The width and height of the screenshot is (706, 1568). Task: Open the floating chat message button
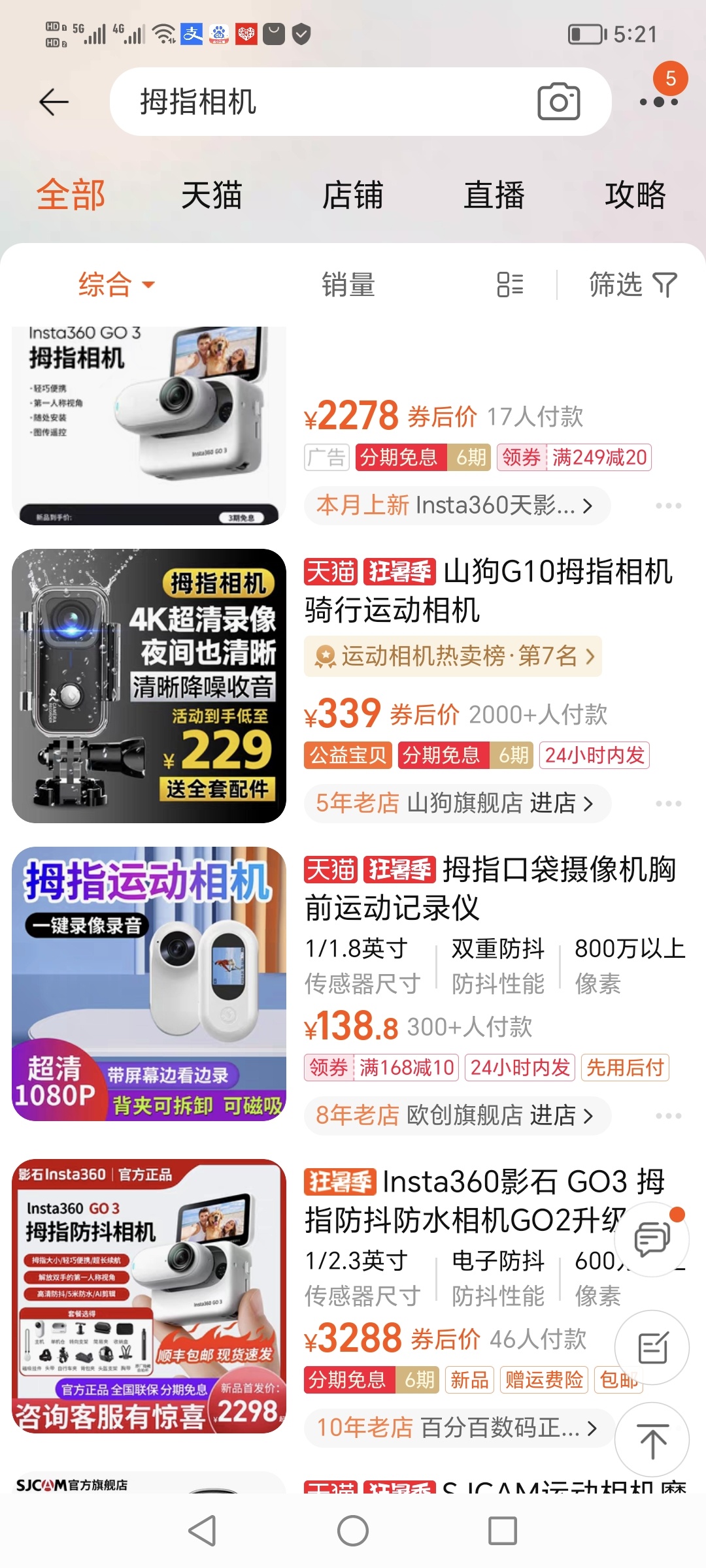[652, 1239]
